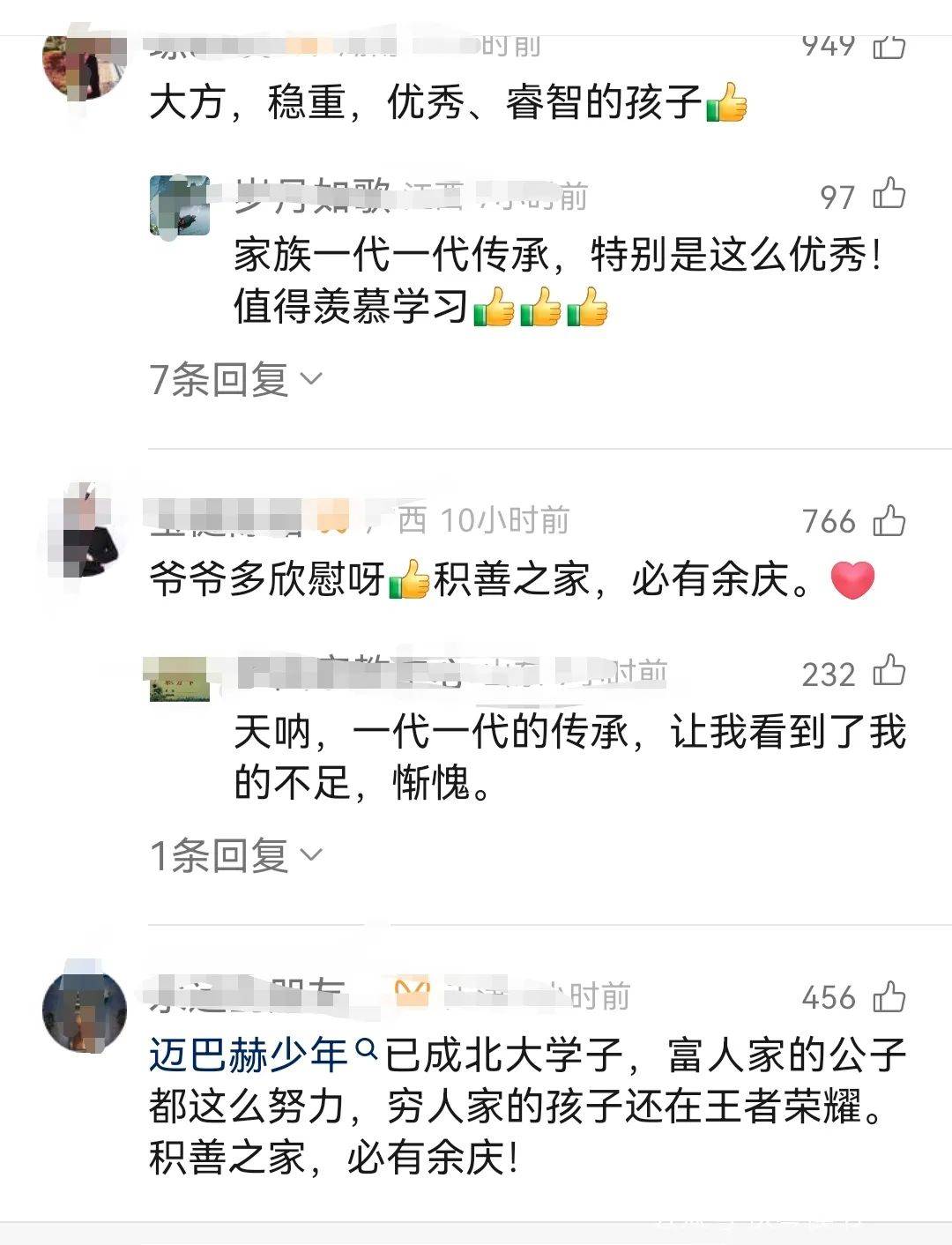Screen dimensions: 952x1245
Task: Open avatar of the 爷爷多欣慰呀 commenter
Action: point(86,531)
